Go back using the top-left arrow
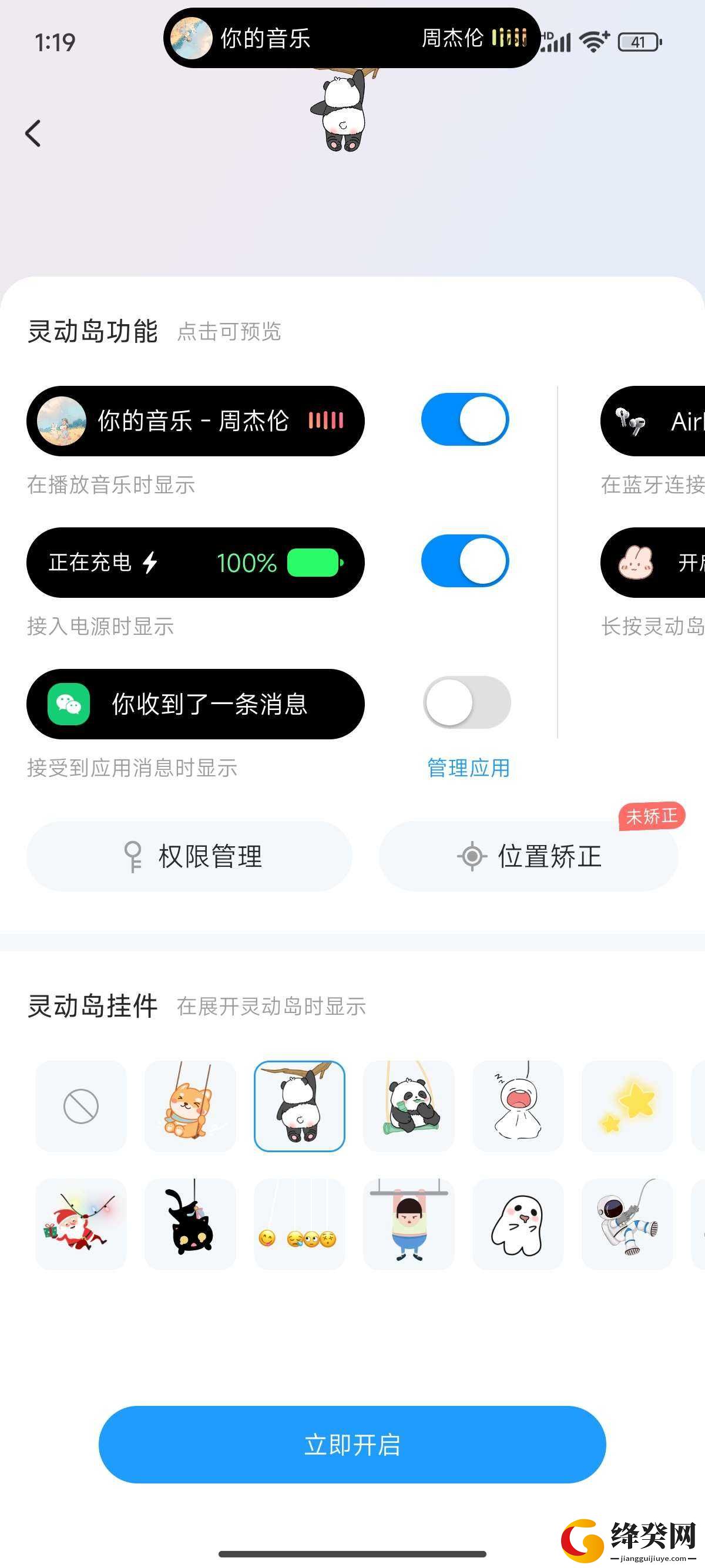Image resolution: width=705 pixels, height=1568 pixels. pos(33,133)
